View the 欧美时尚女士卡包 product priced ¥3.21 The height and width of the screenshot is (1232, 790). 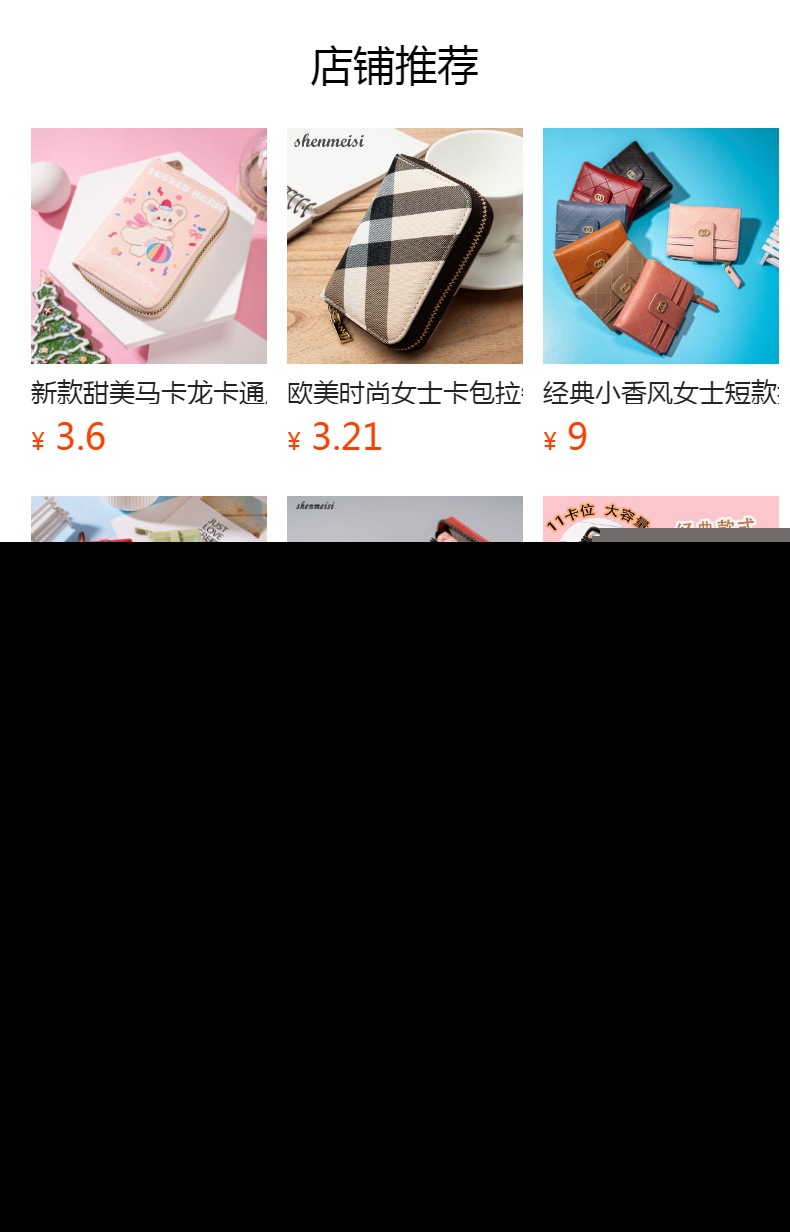405,246
